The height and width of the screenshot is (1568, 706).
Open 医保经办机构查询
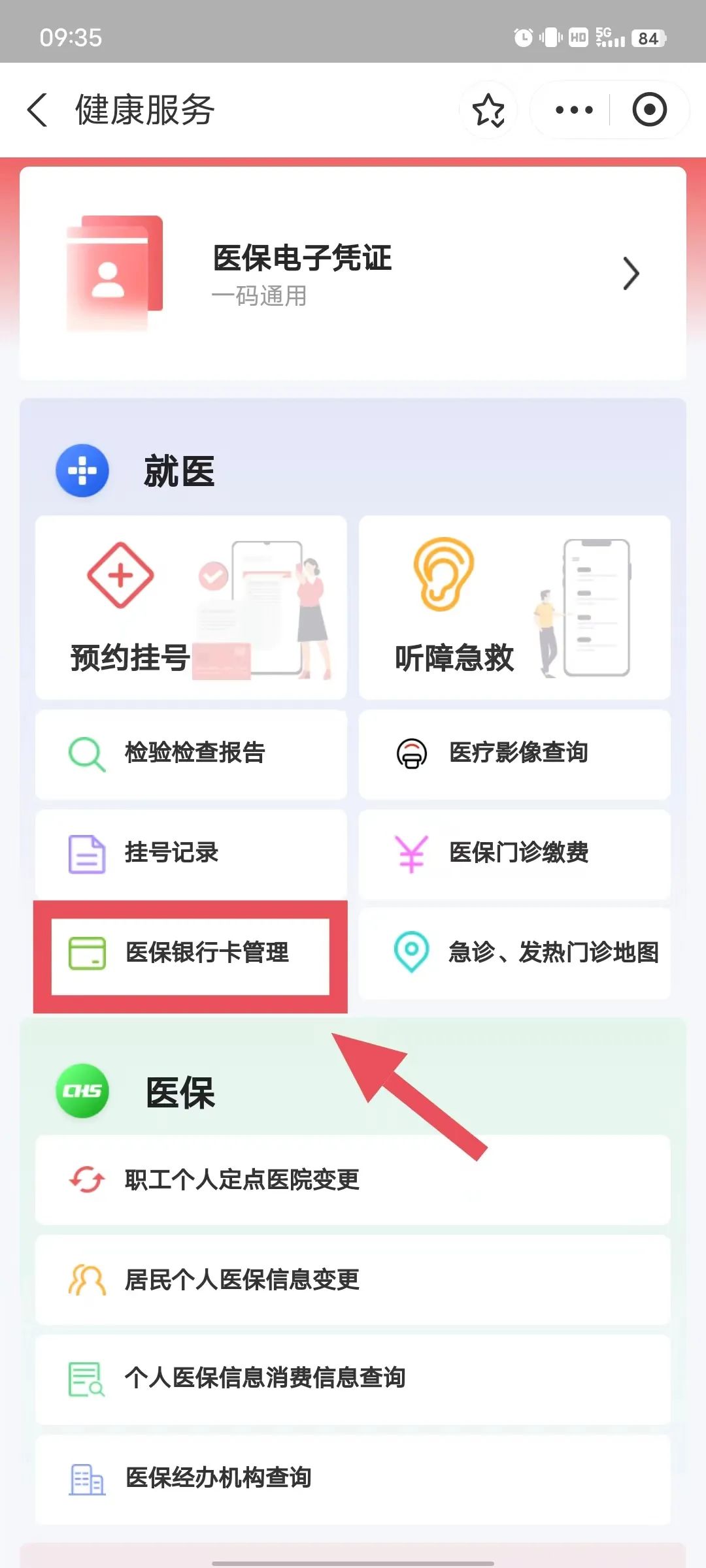point(353,1478)
